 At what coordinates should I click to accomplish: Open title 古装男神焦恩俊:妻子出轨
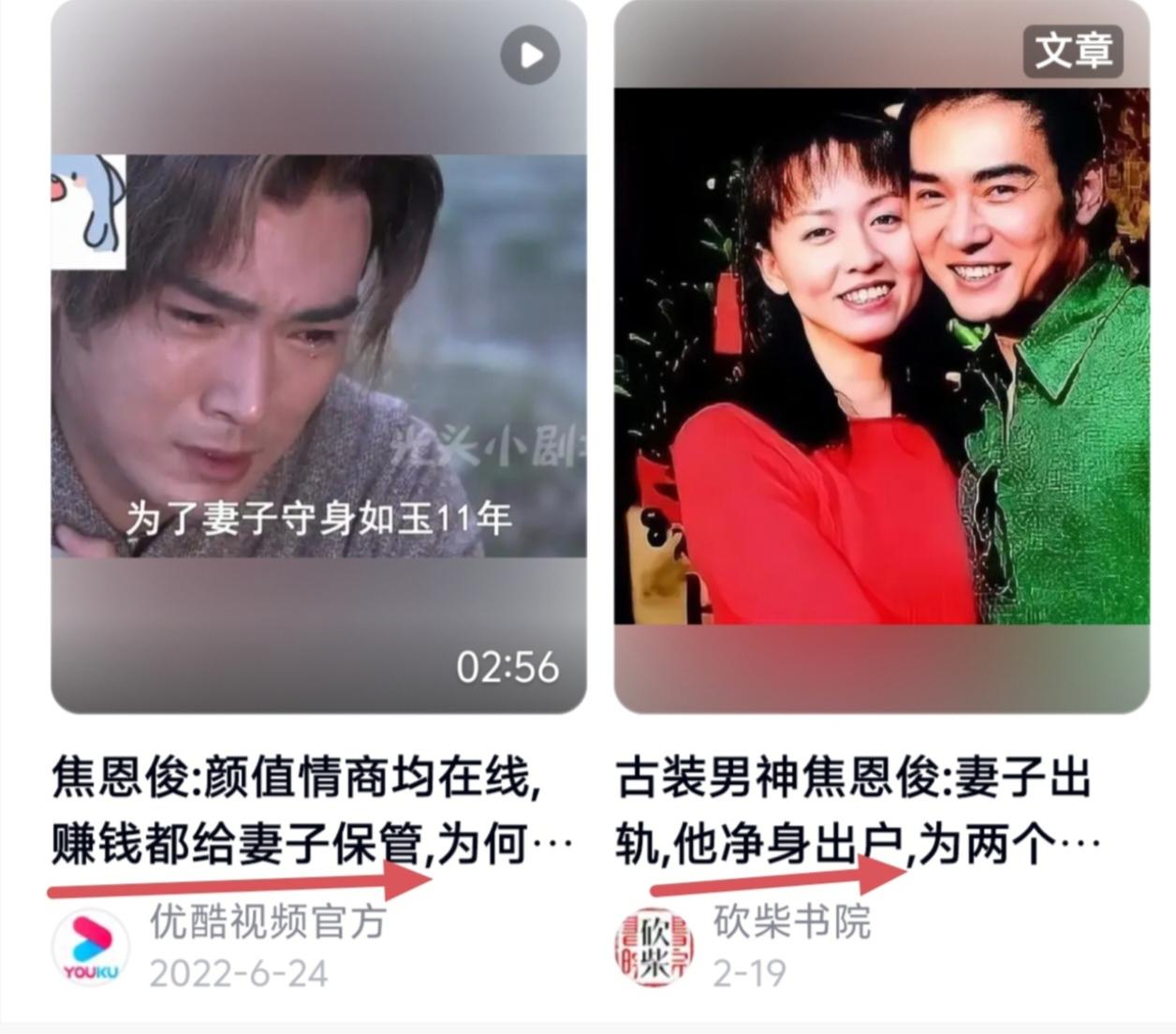(857, 811)
